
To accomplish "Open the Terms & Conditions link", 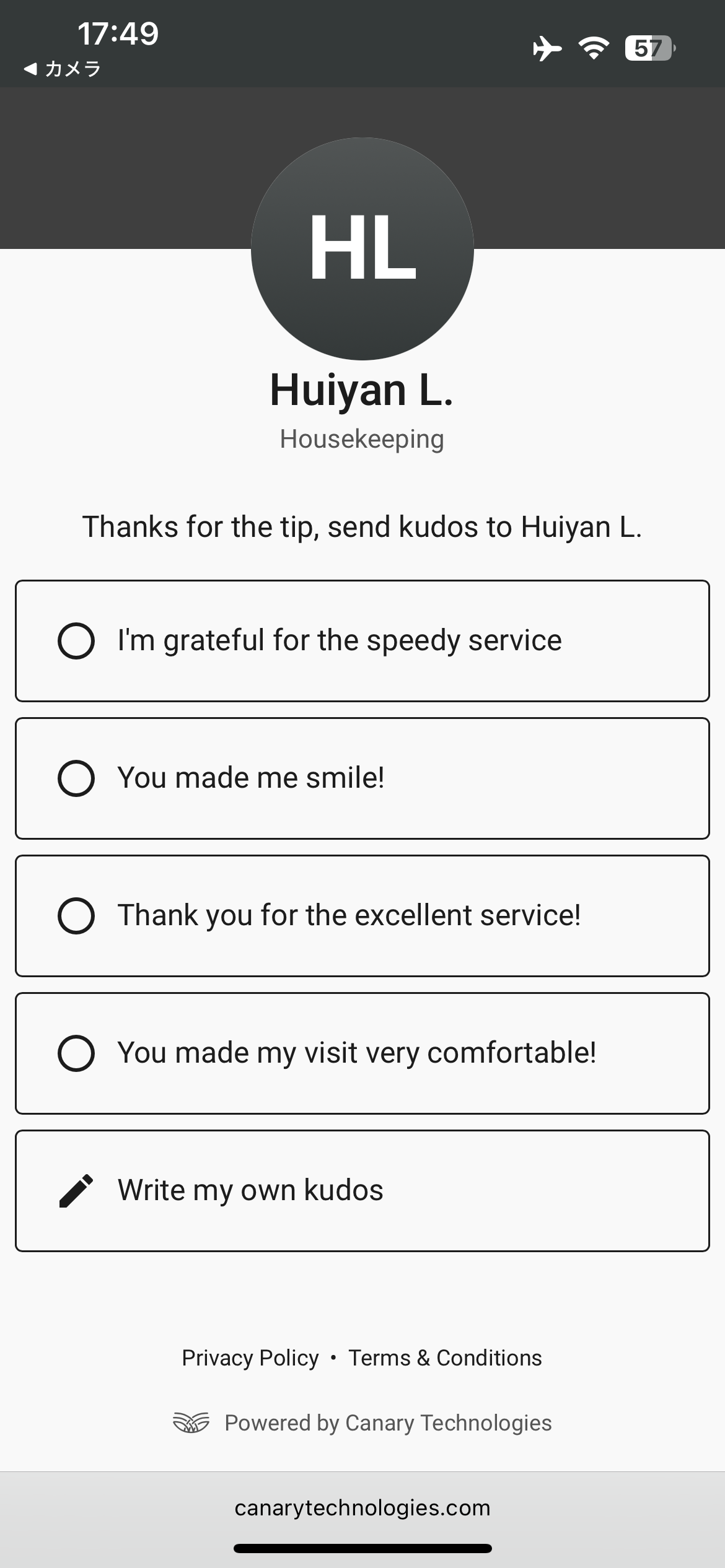I will (x=445, y=1358).
